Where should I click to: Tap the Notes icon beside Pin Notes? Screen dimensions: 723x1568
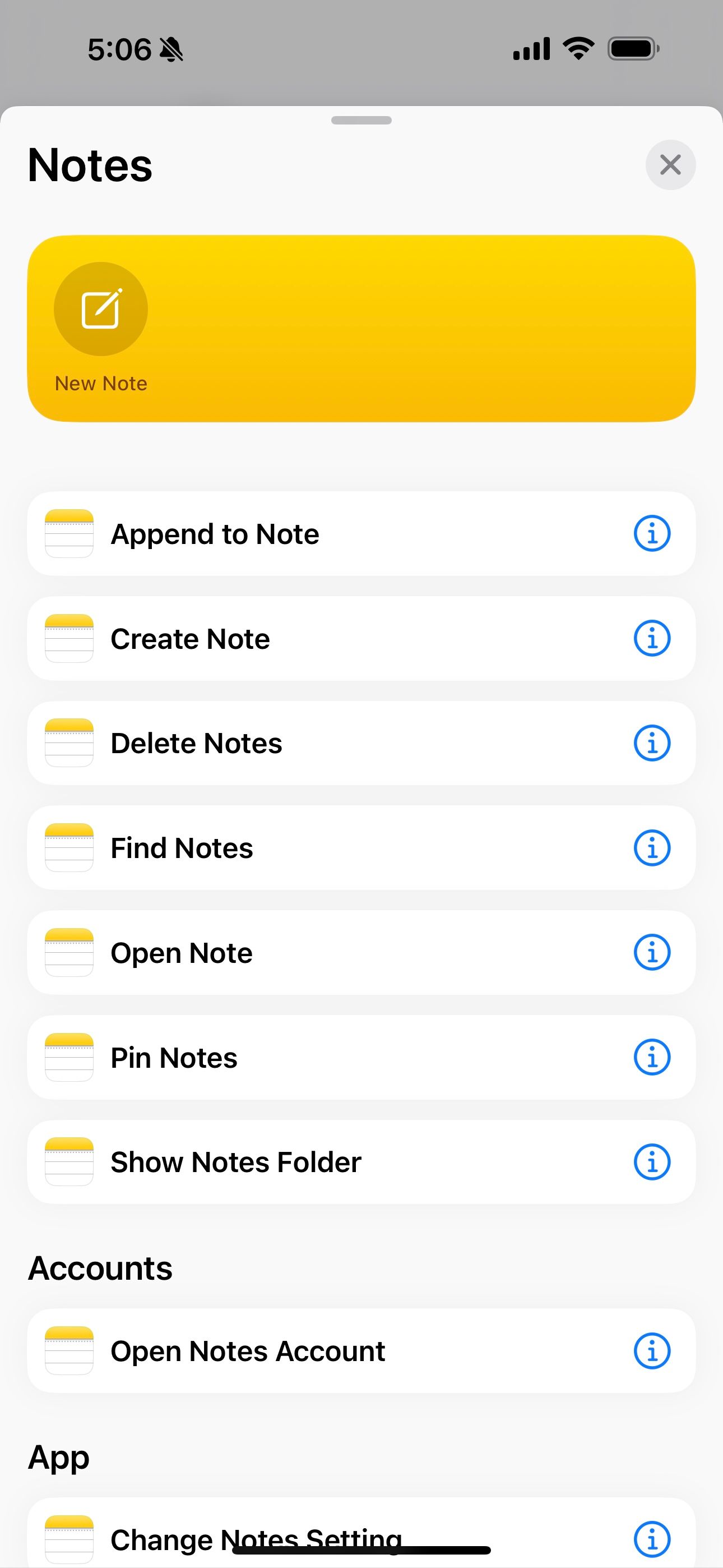(x=69, y=1057)
